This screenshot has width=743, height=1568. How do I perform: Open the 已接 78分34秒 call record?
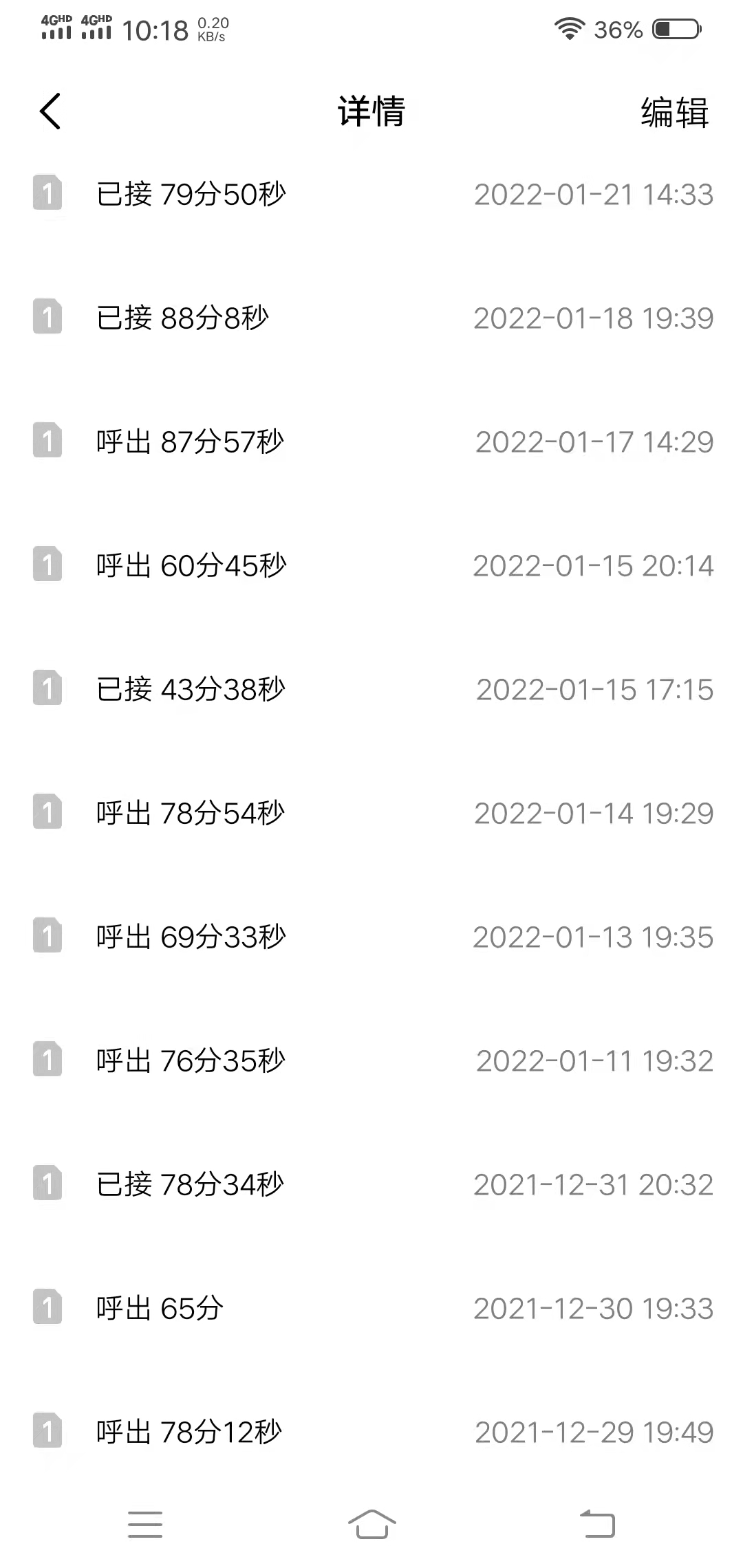pyautogui.click(x=371, y=1184)
